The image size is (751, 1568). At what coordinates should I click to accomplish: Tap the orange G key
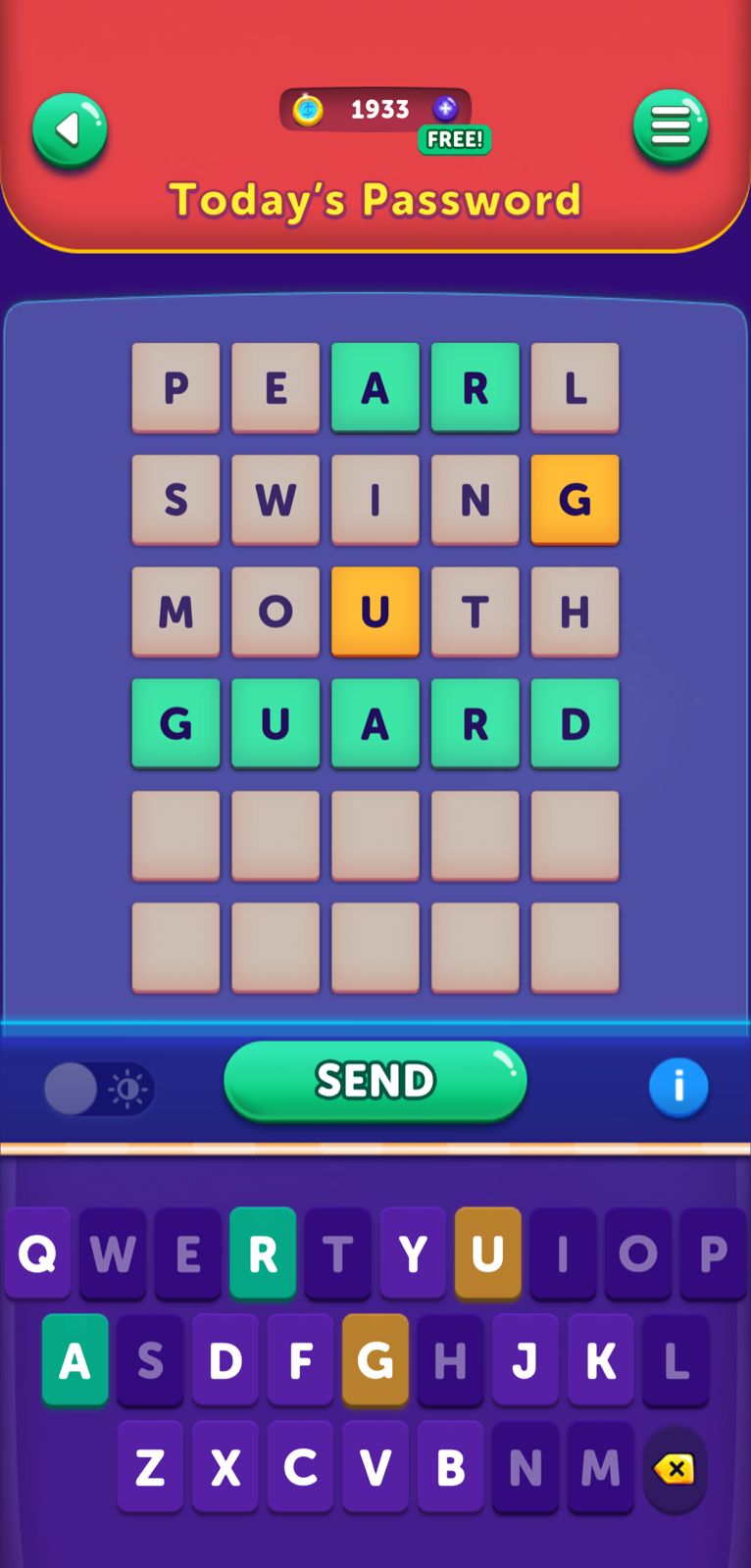(375, 1360)
